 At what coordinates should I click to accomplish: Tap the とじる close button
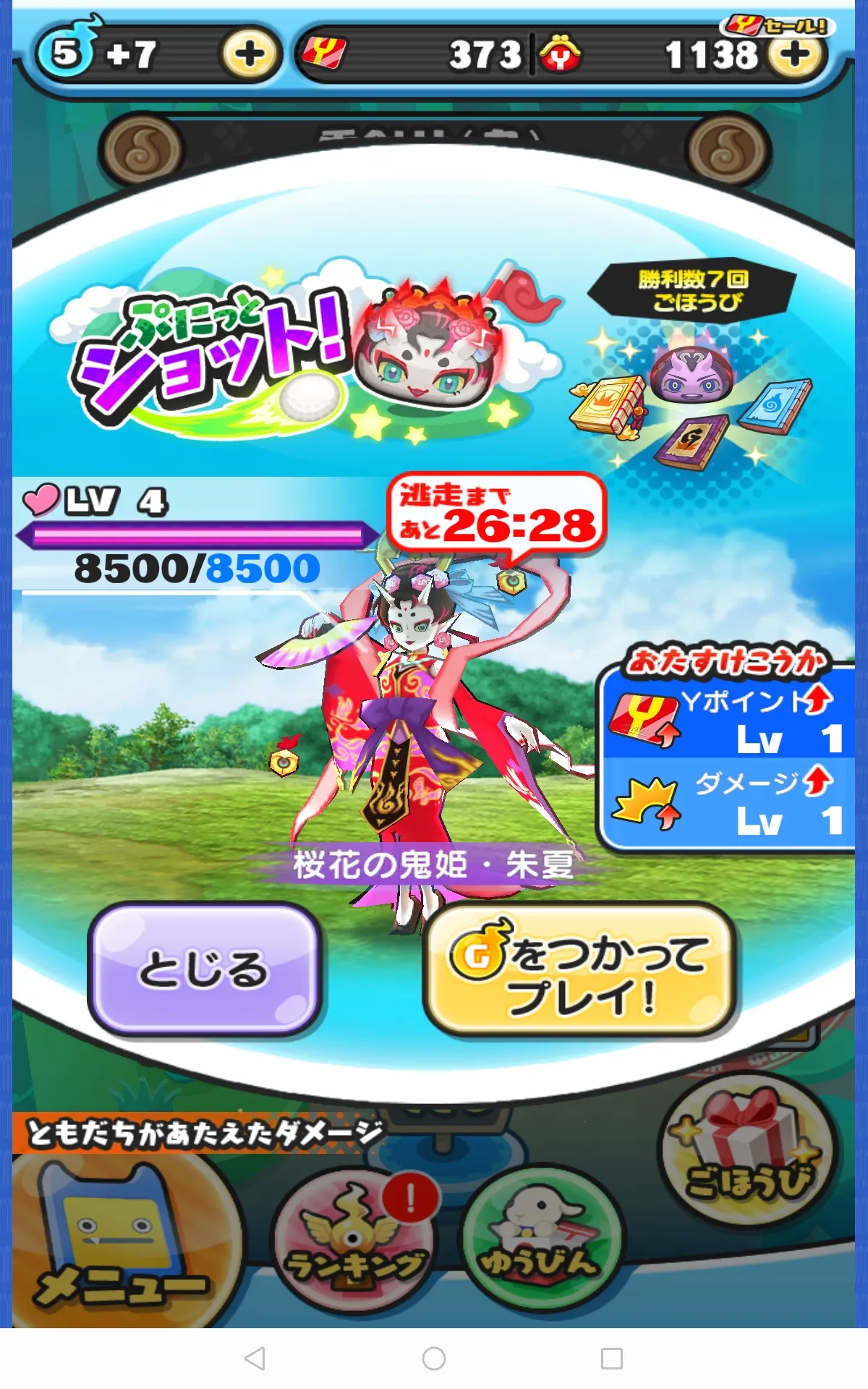[205, 969]
